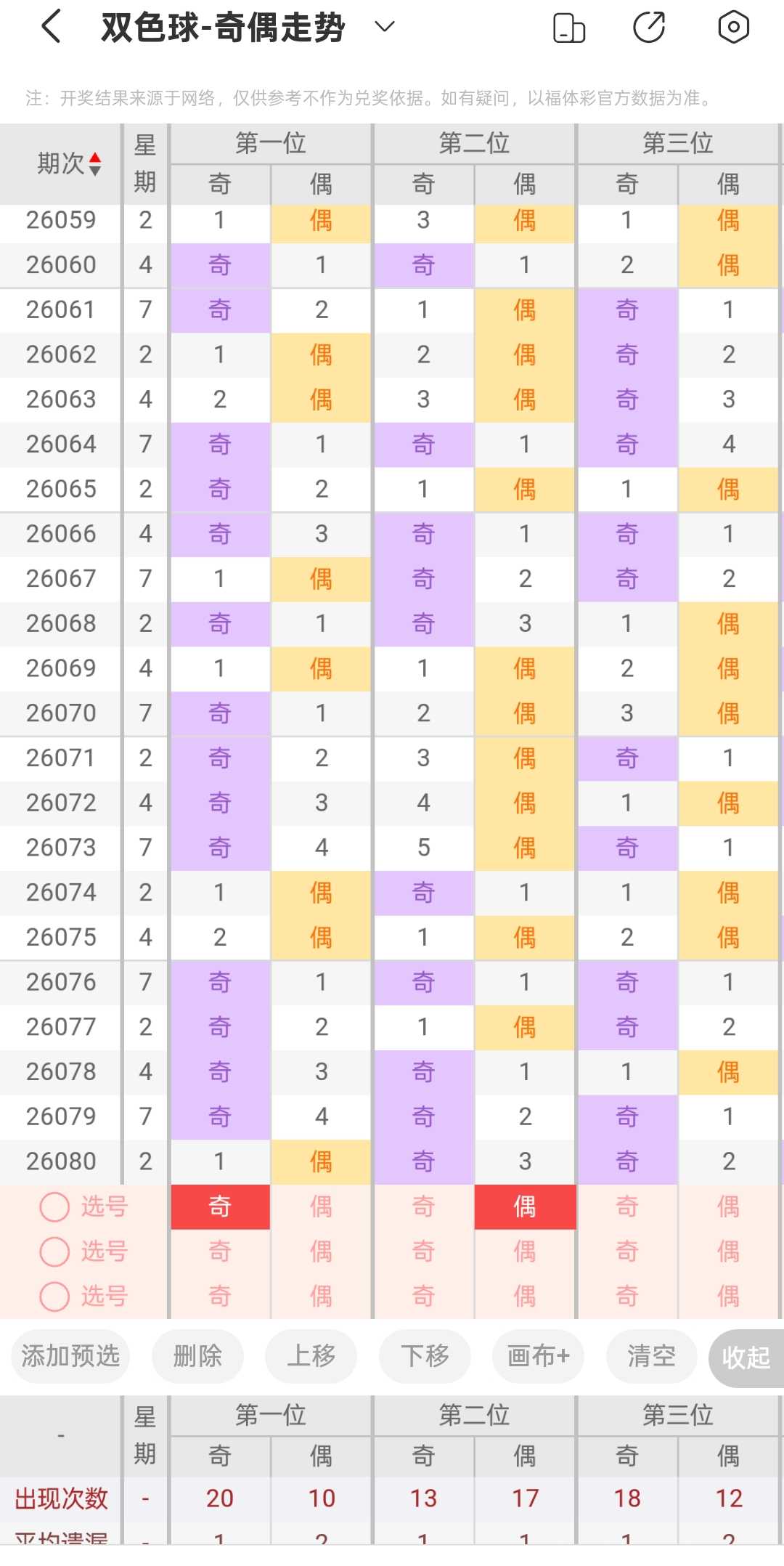Image resolution: width=784 pixels, height=1566 pixels.
Task: Select the second 选号 radio button
Action: pos(54,1251)
